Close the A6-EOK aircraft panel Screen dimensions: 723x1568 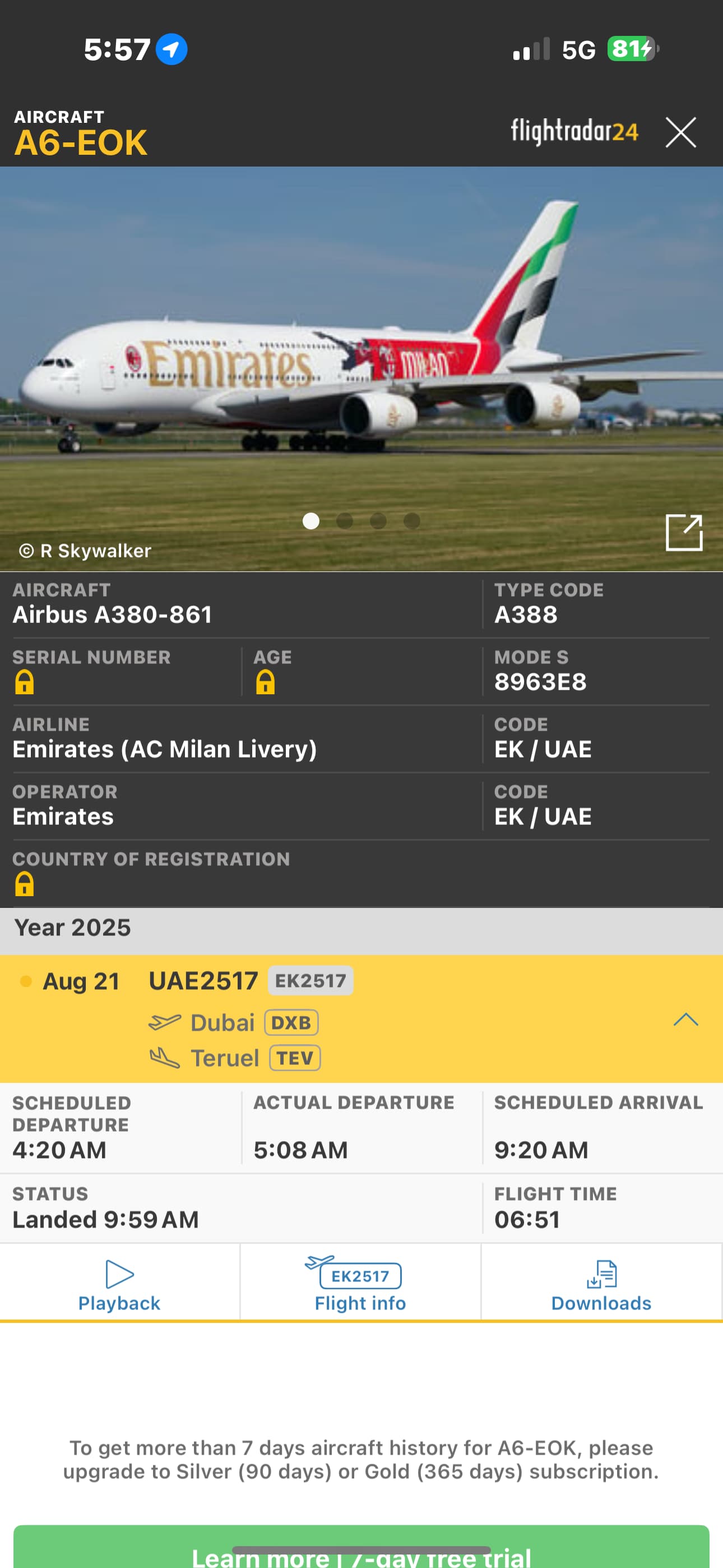680,133
